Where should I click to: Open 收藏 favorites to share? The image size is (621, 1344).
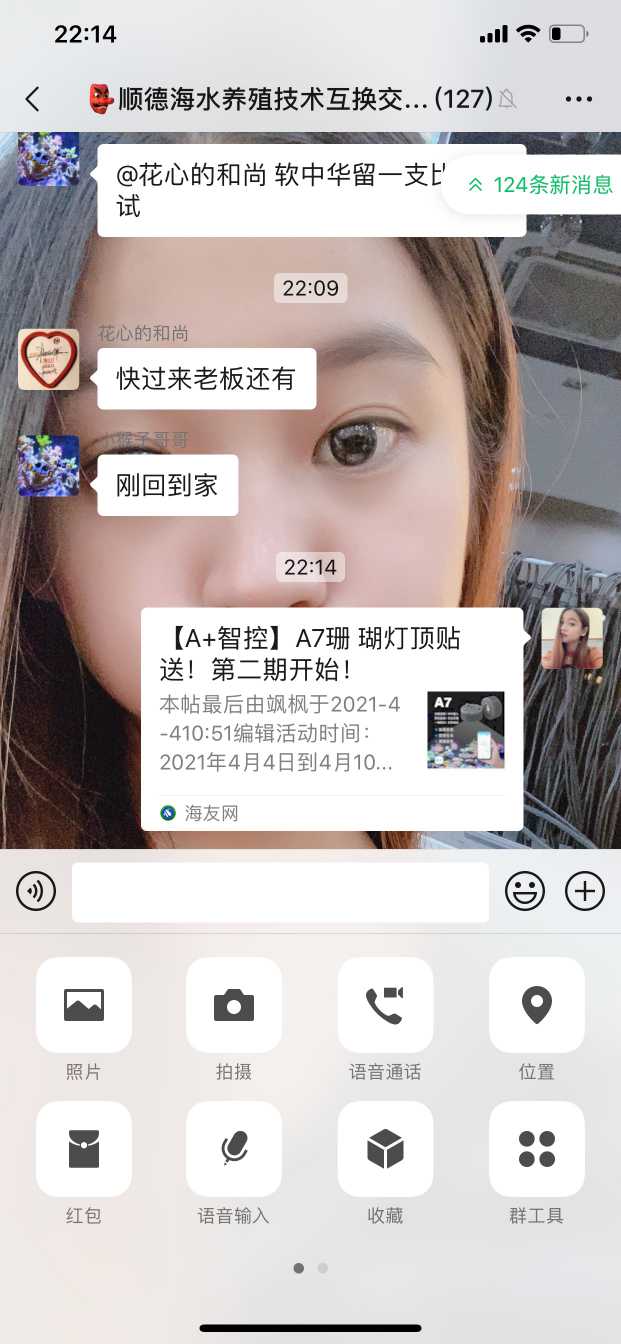(385, 1149)
